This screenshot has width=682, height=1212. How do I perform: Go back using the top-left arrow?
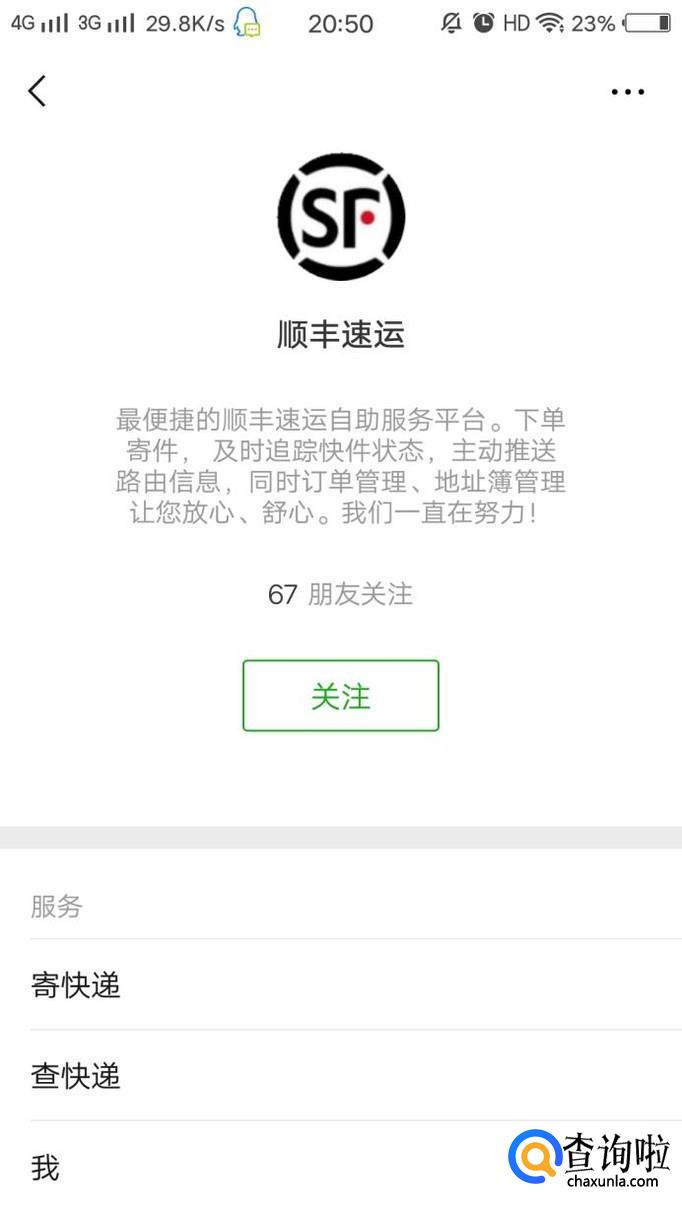pyautogui.click(x=37, y=91)
